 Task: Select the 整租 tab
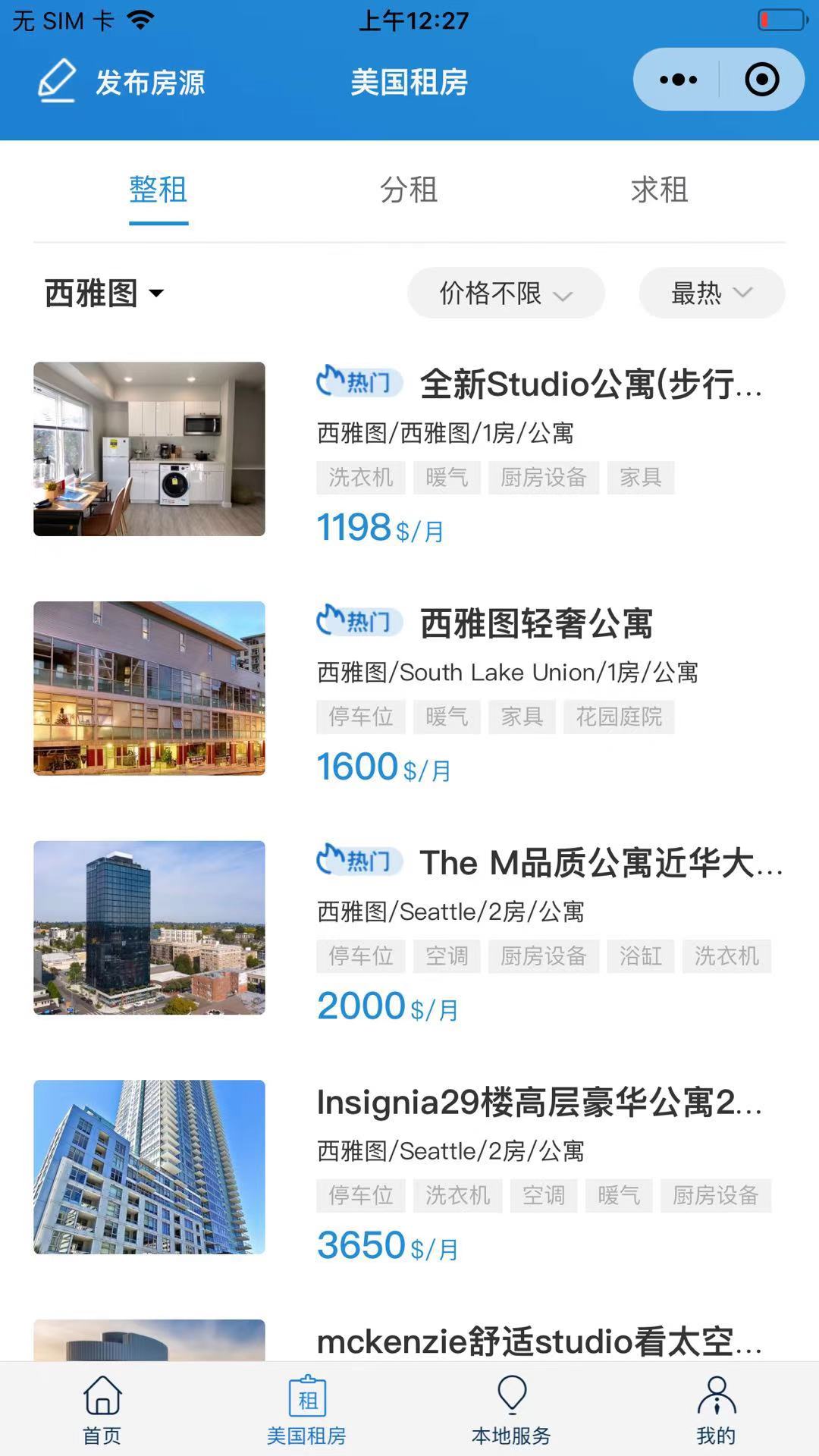pyautogui.click(x=158, y=190)
